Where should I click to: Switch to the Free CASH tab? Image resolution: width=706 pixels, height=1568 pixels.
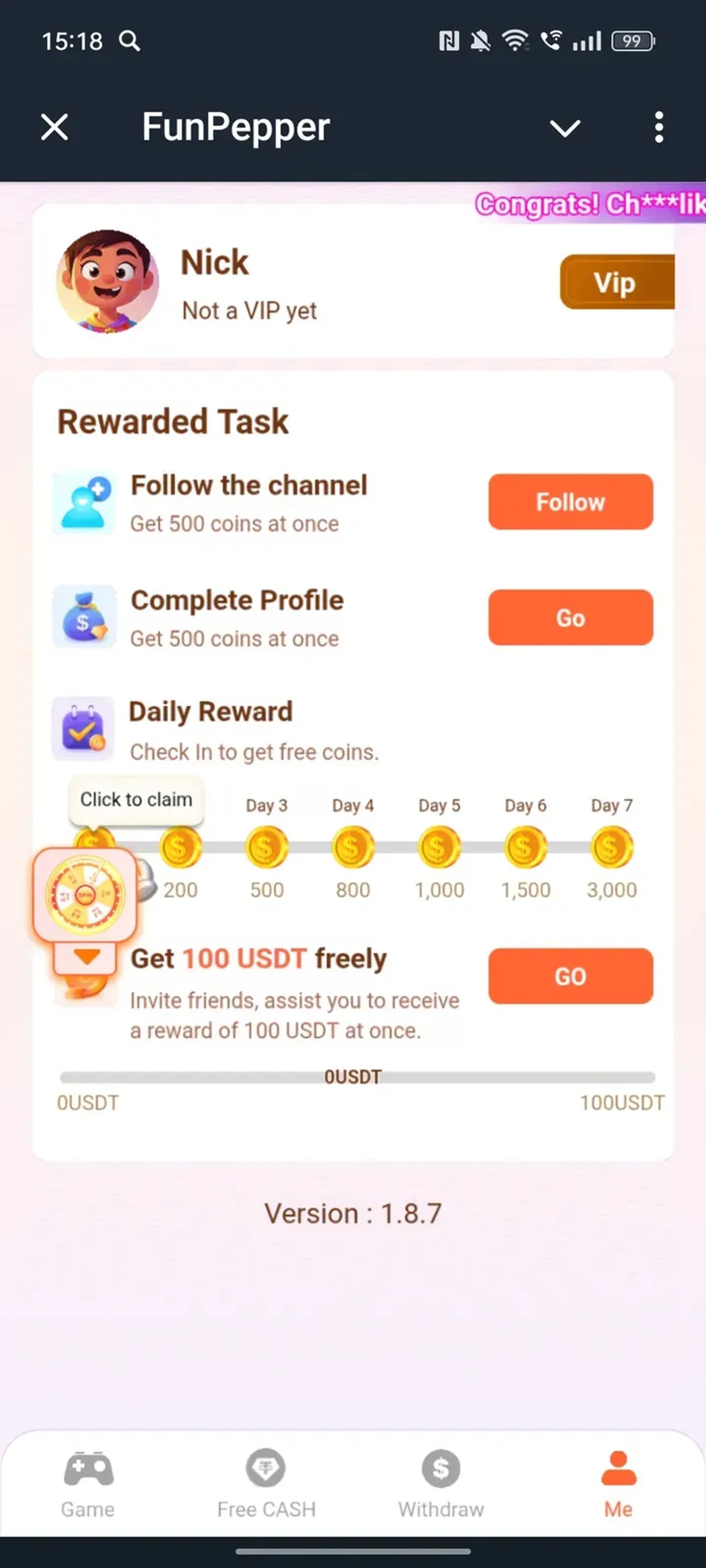pos(266,1483)
